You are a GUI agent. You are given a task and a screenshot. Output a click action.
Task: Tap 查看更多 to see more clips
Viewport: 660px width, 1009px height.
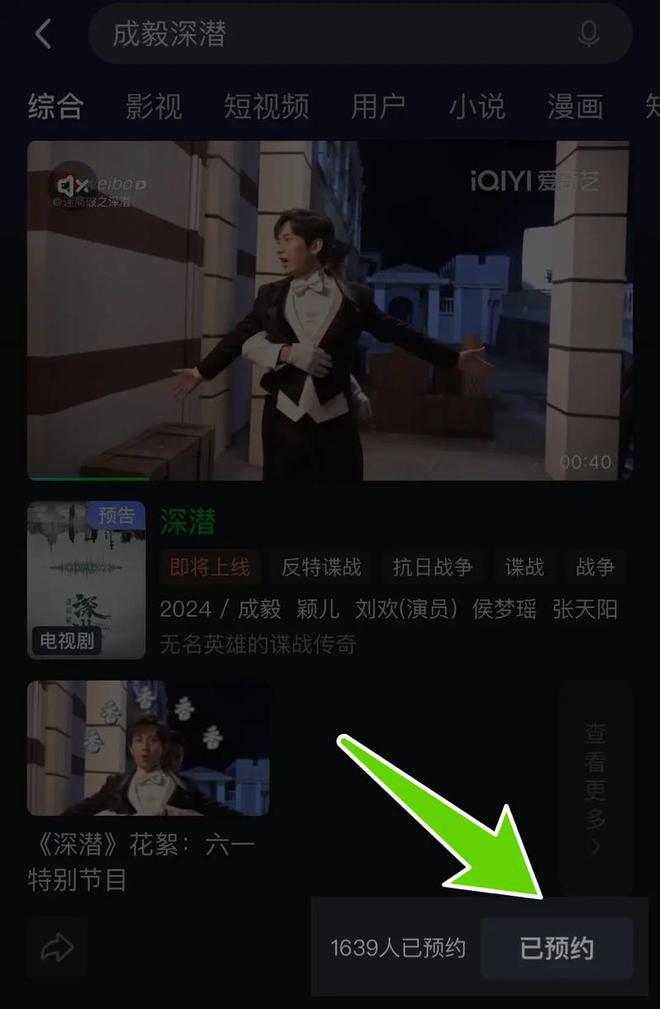pyautogui.click(x=595, y=790)
